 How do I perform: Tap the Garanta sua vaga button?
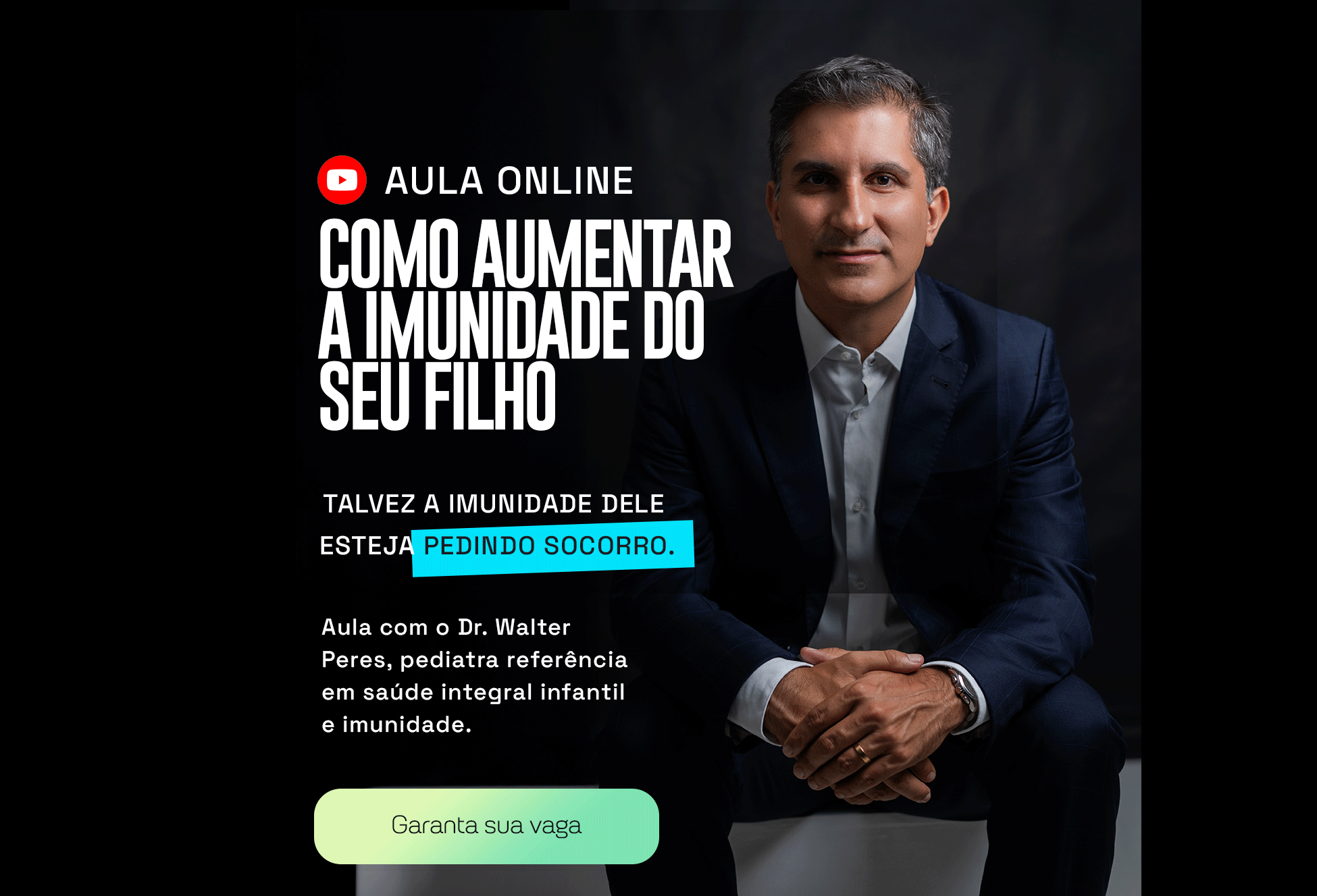tap(486, 826)
